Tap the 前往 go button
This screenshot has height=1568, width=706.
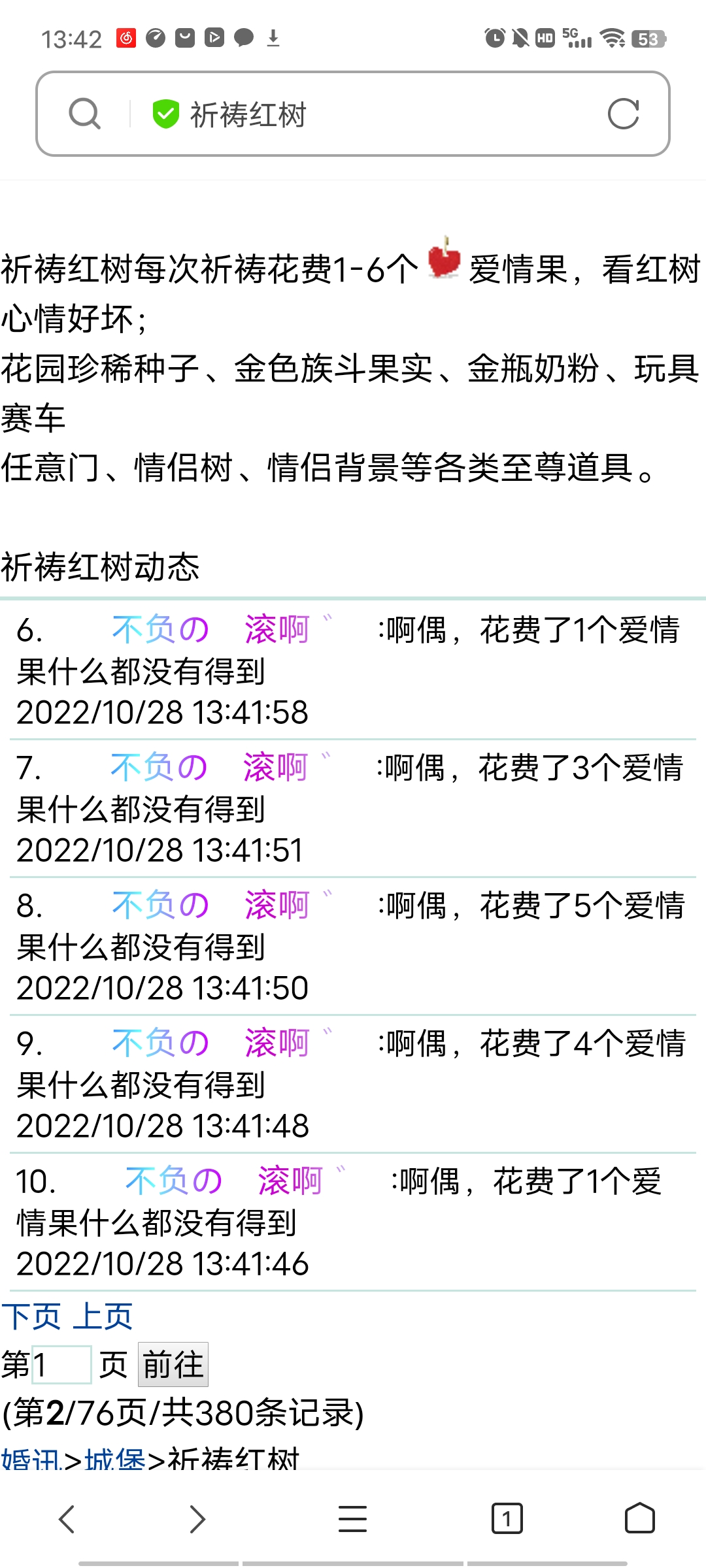[x=173, y=1365]
